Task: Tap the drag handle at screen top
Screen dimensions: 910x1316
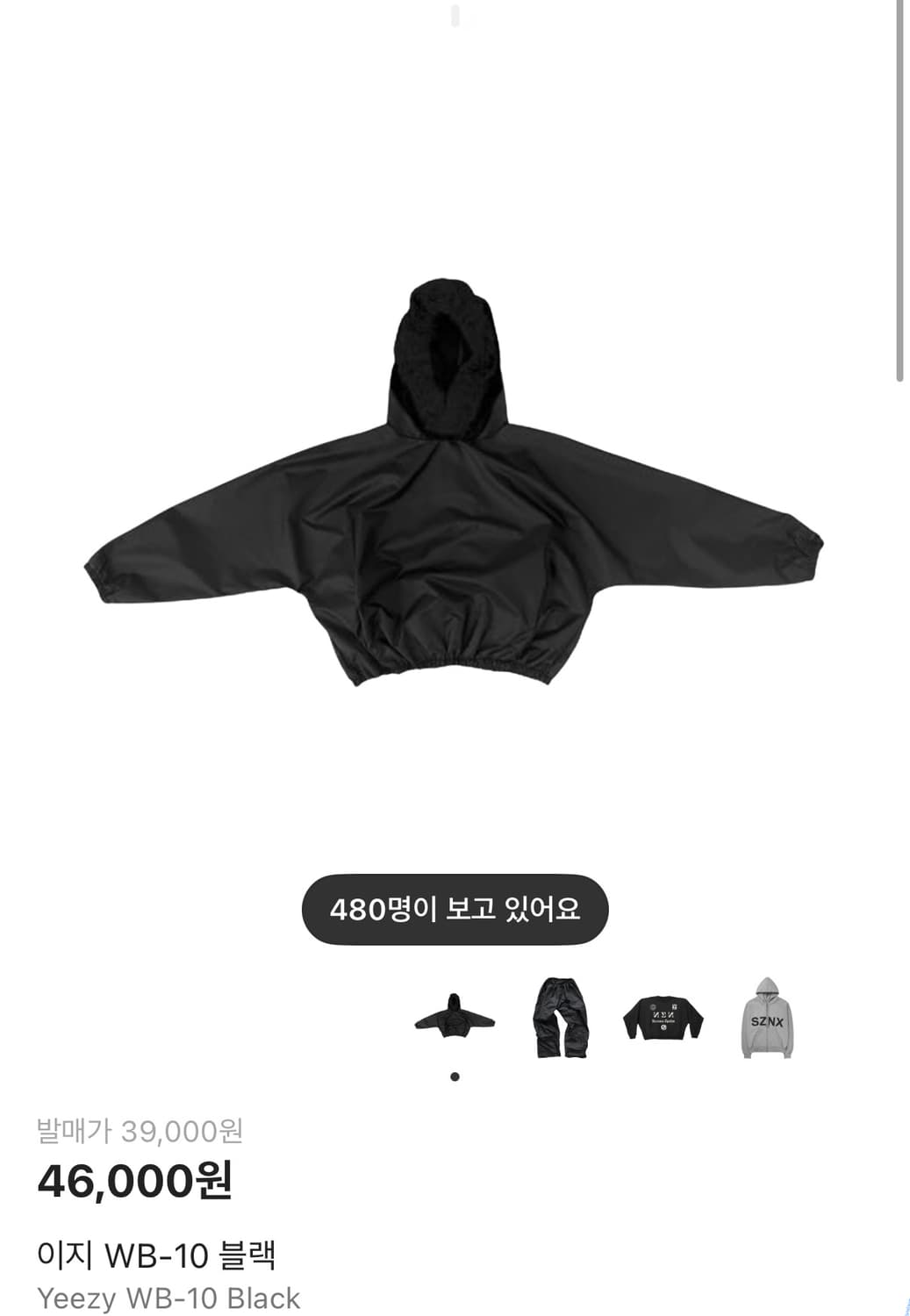Action: (455, 16)
